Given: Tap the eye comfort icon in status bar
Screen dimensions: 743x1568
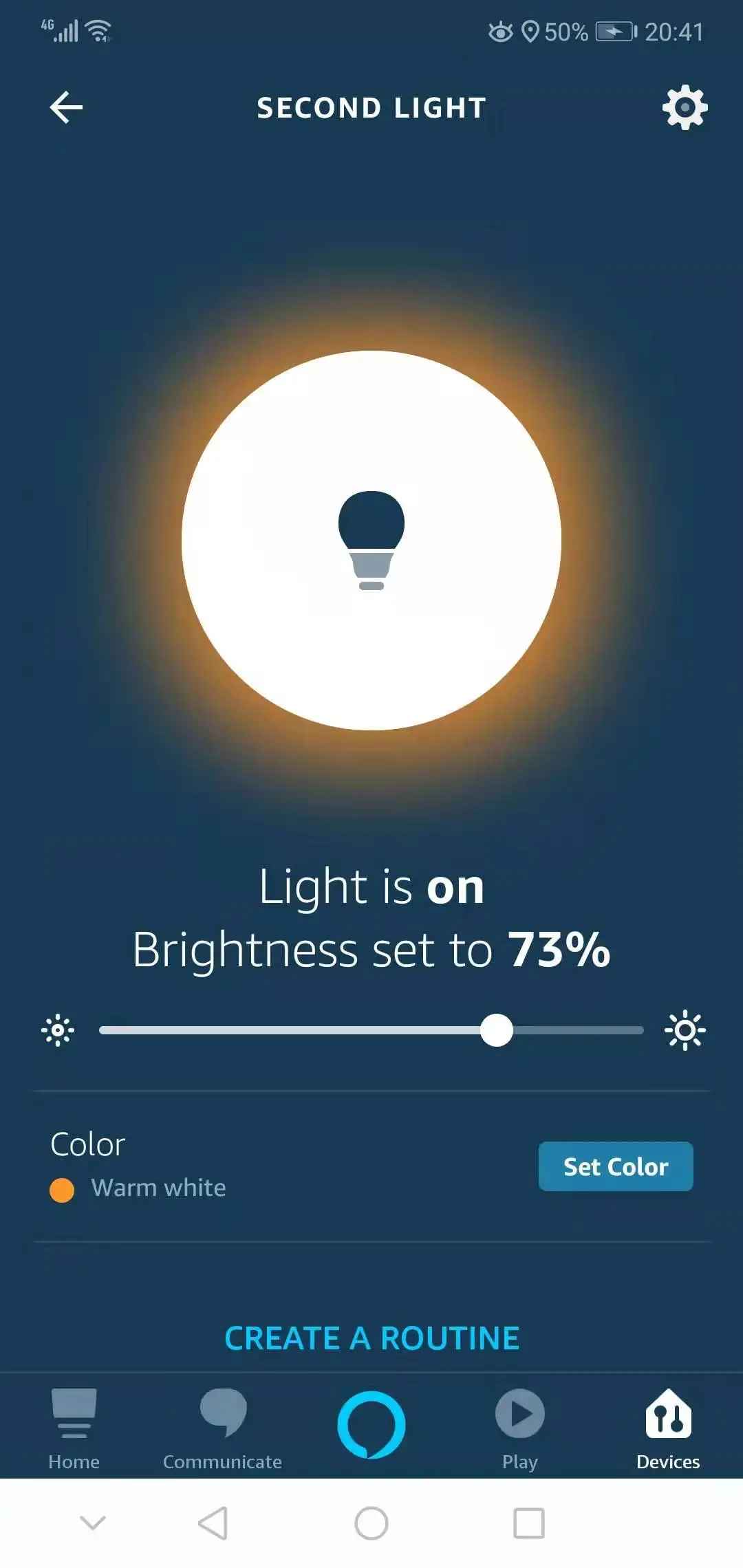Looking at the screenshot, I should [500, 31].
